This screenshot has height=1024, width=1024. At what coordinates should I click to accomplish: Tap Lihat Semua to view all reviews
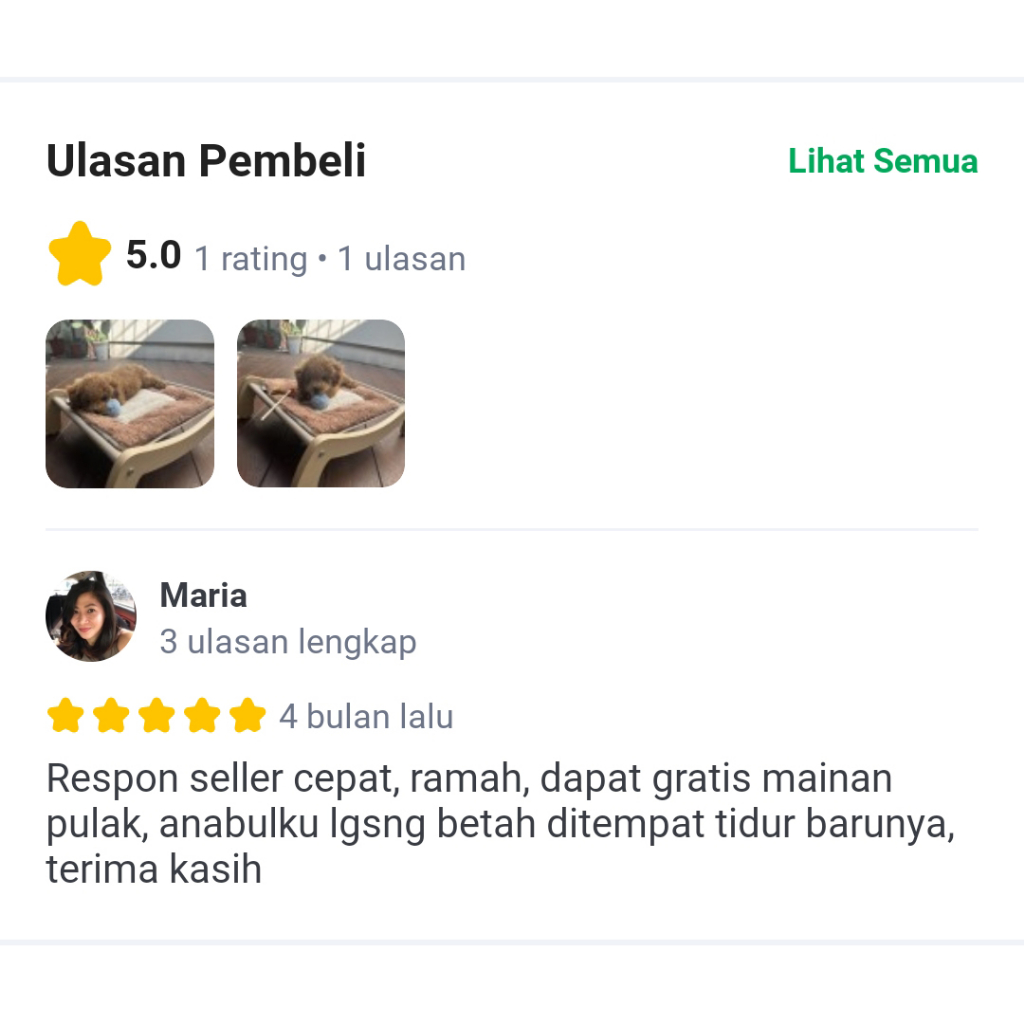tap(882, 161)
